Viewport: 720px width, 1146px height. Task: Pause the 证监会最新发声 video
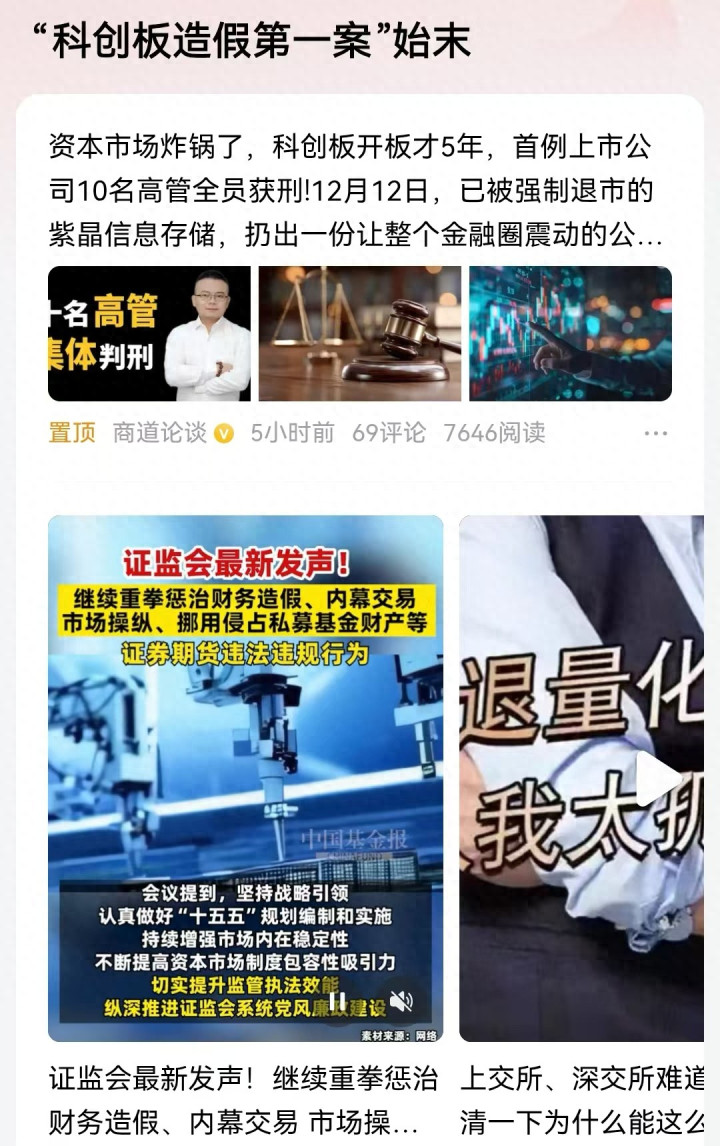coord(338,1001)
